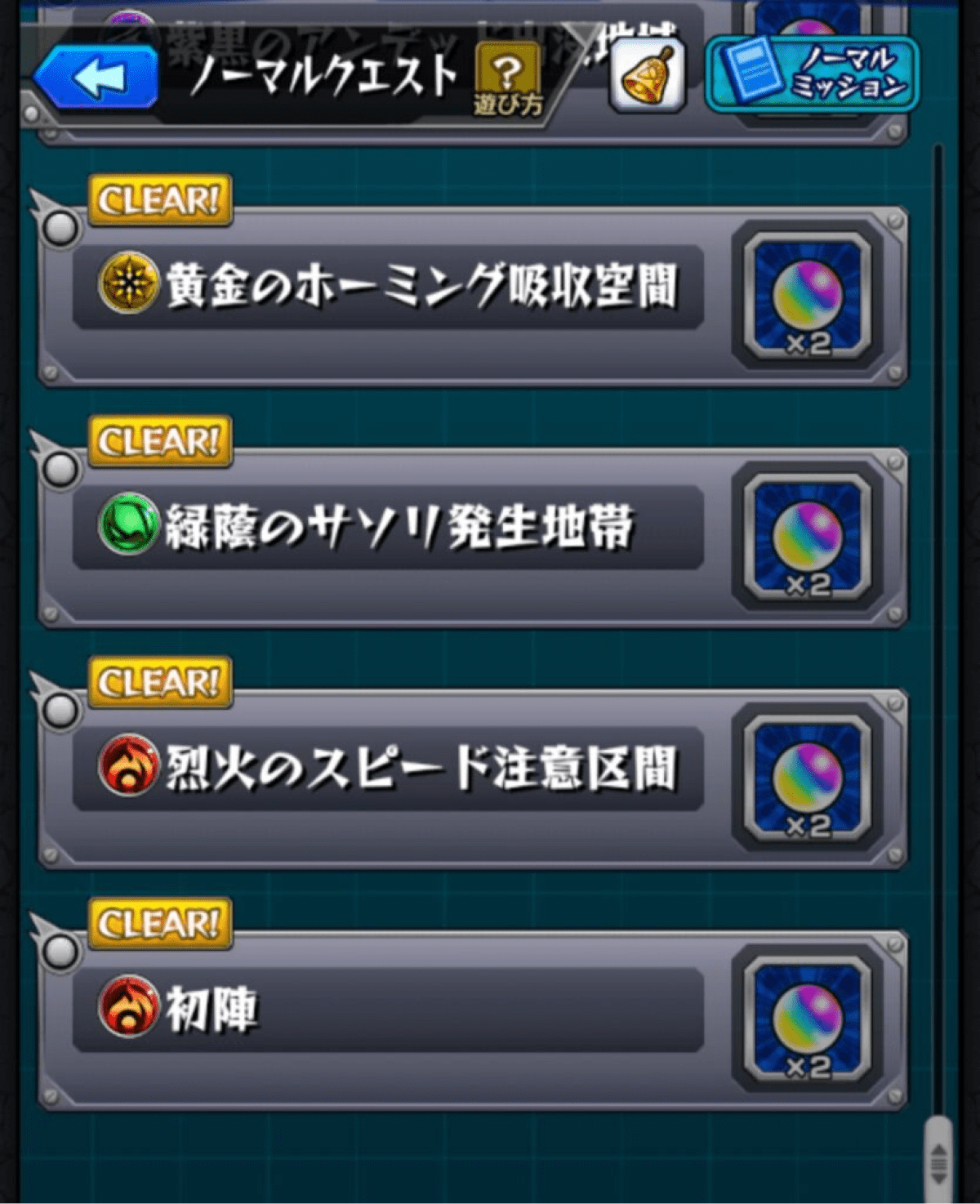Screen dimensions: 980x1204
Task: Select quest 黄金のホーミング吸収空間
Action: click(389, 288)
